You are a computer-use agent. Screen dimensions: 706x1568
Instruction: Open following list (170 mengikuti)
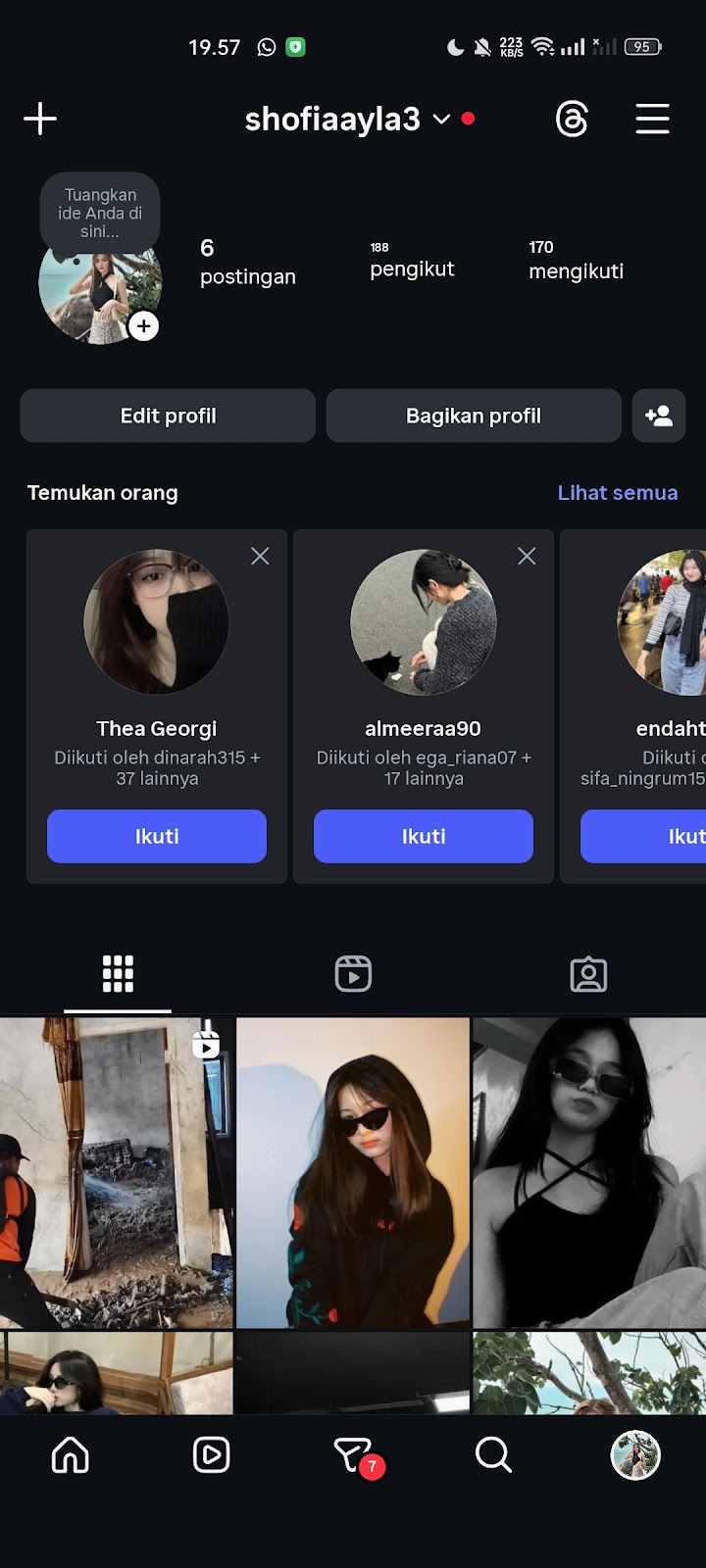[x=576, y=261]
